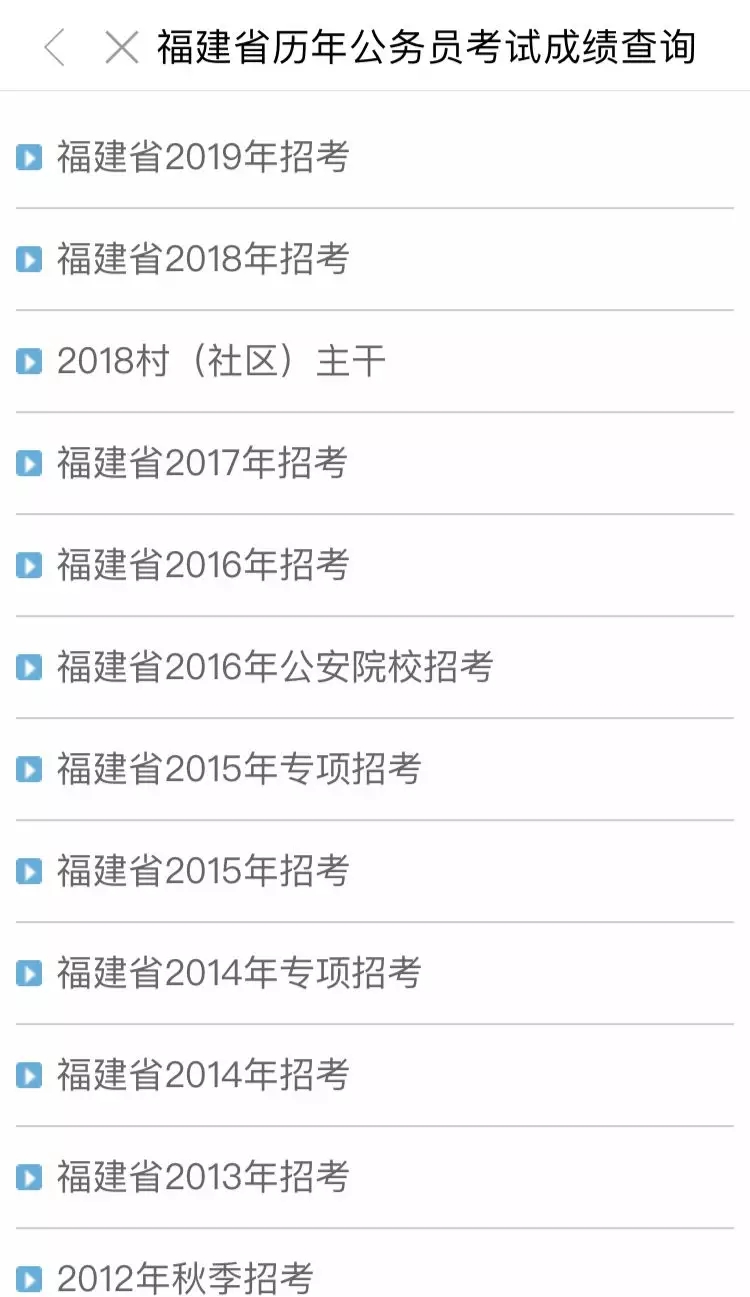Select 2012年秋季招考 entry
The width and height of the screenshot is (750, 1297).
click(185, 1278)
